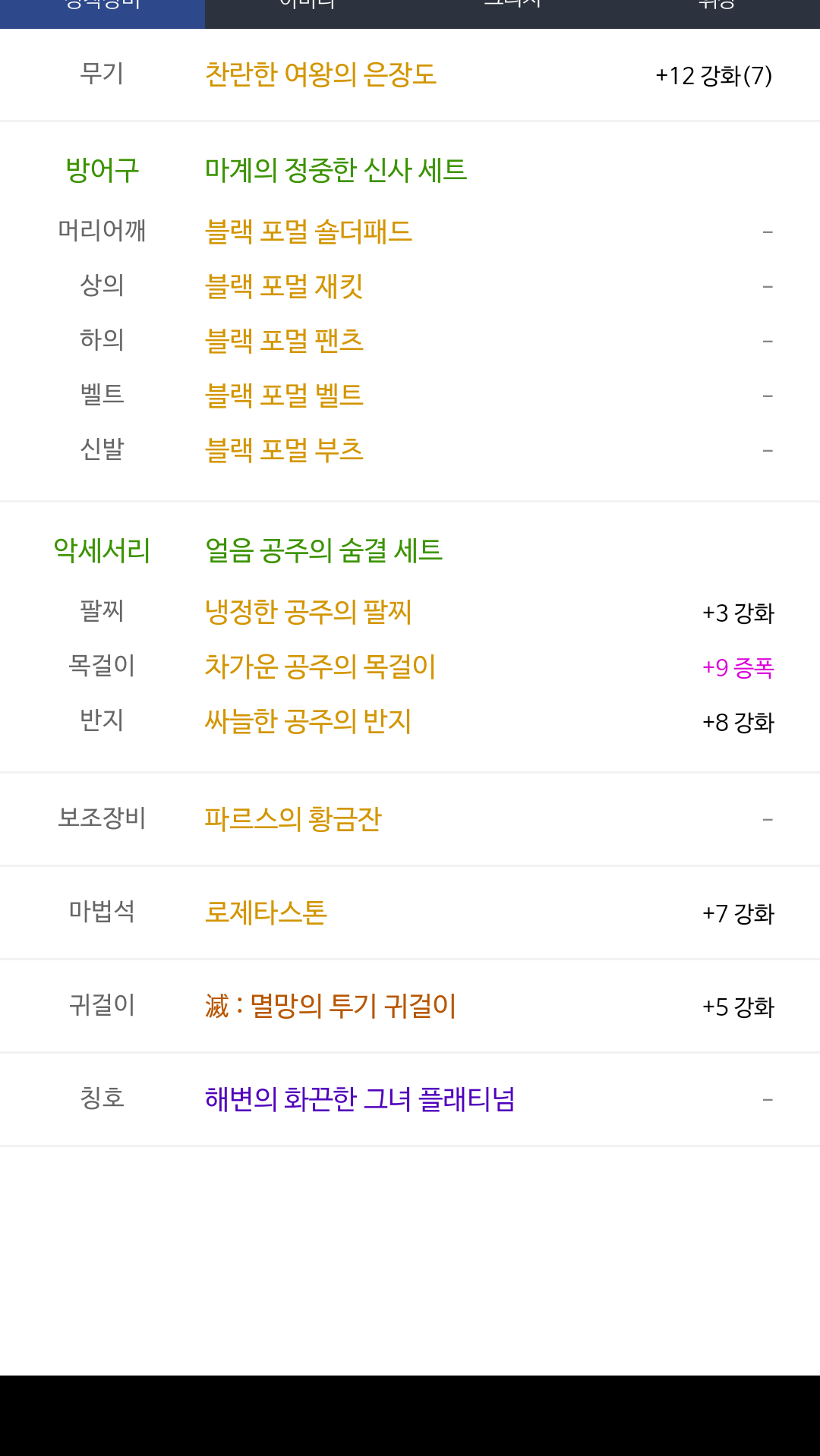View item 블랙 포멀 부츠
820x1456 pixels.
pos(284,450)
